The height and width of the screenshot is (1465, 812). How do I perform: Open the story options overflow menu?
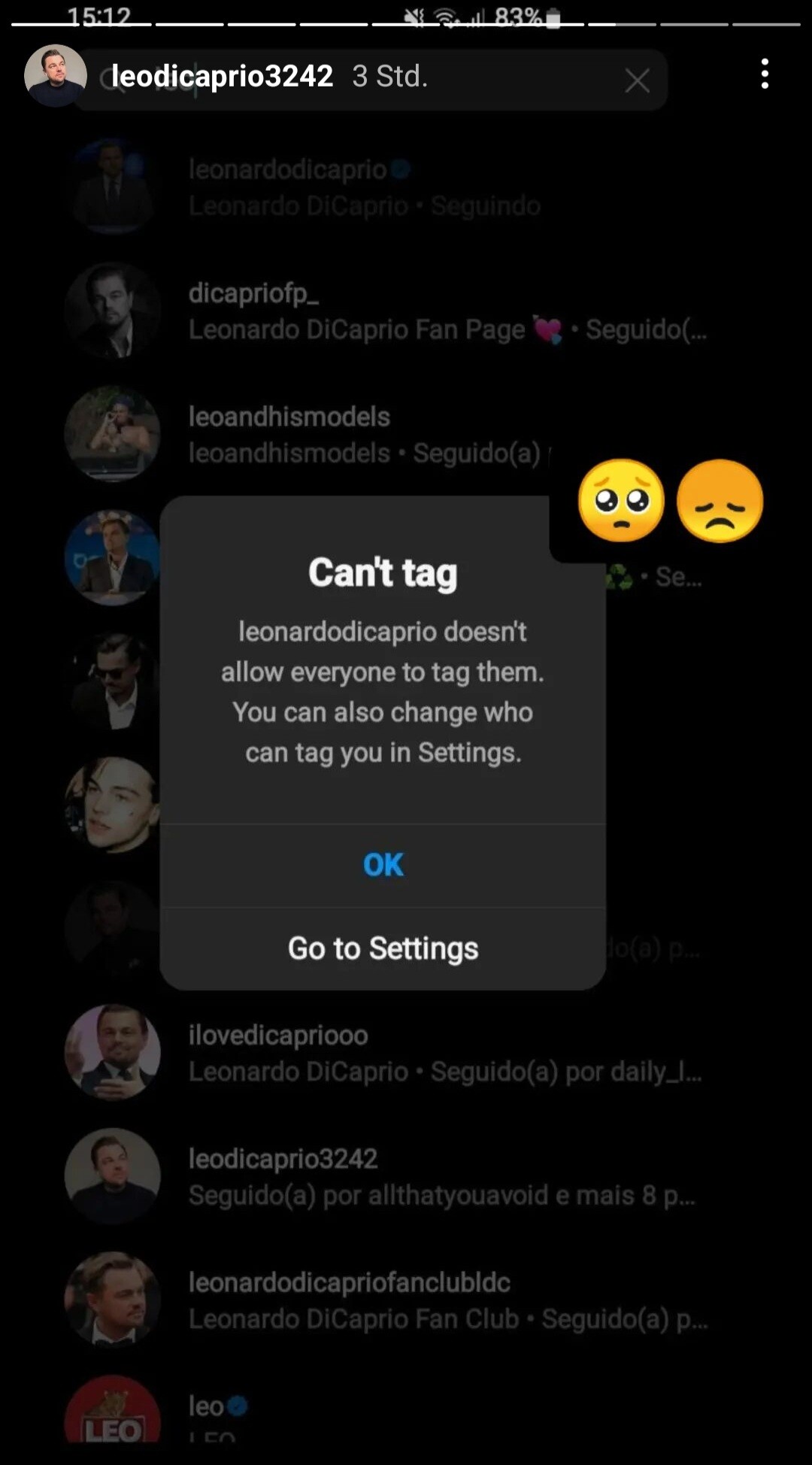point(765,74)
